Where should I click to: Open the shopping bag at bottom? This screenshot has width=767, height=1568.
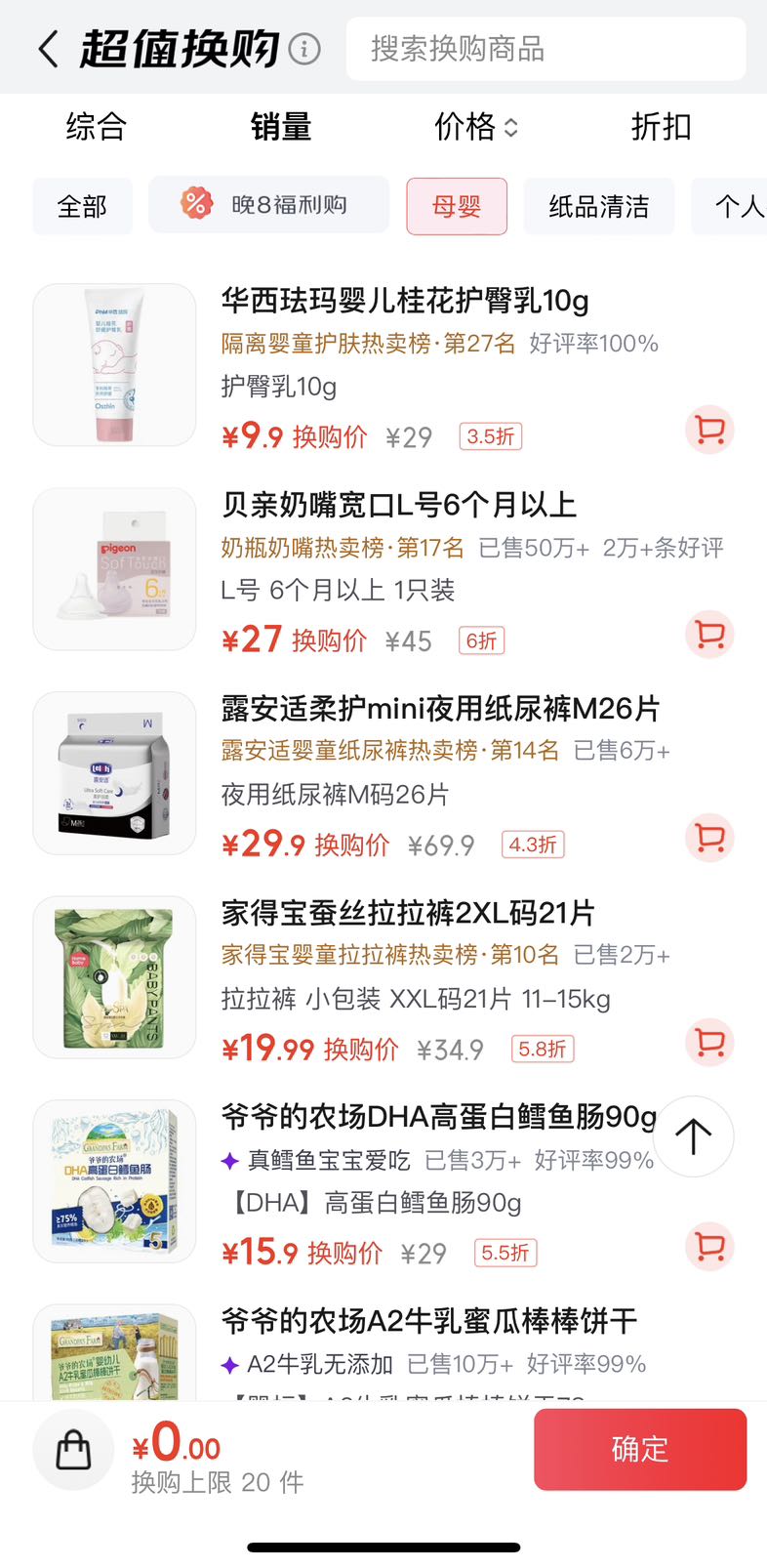coord(73,1450)
